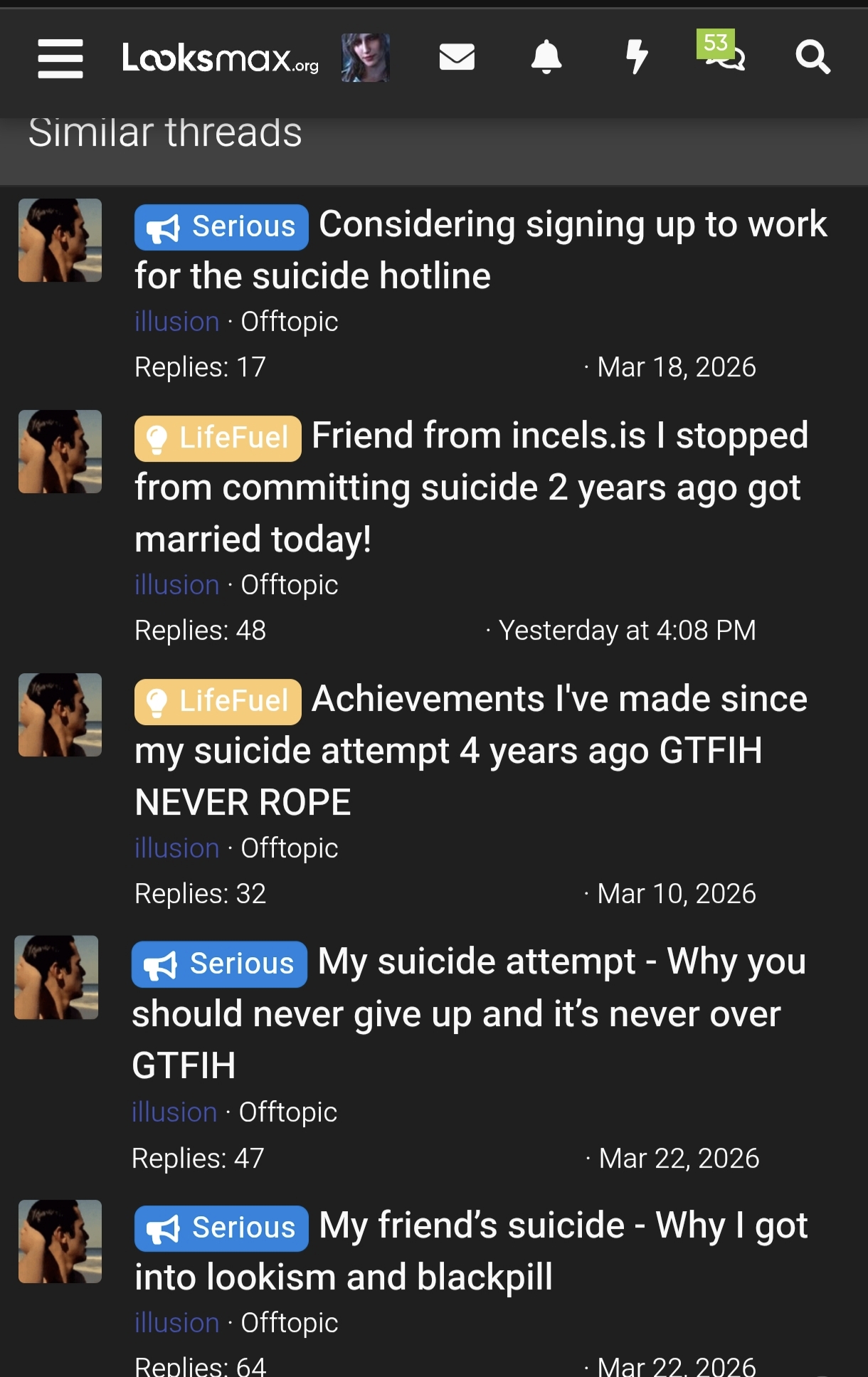Open your profile avatar in the top bar
The width and height of the screenshot is (868, 1377).
(366, 57)
